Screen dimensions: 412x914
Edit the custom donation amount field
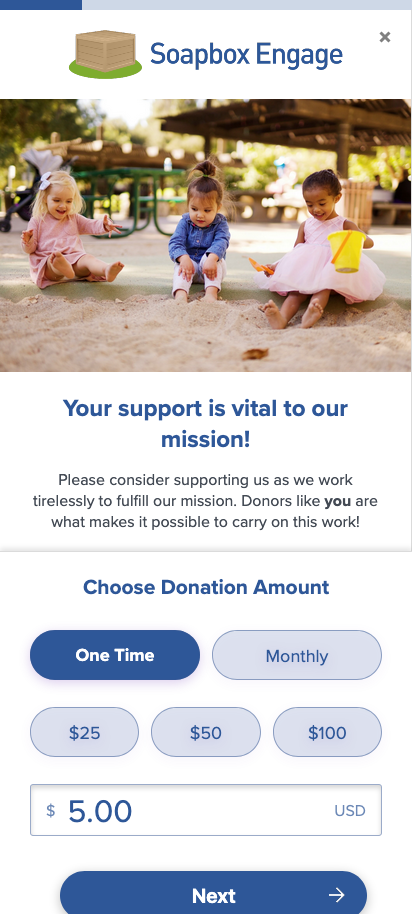[206, 810]
